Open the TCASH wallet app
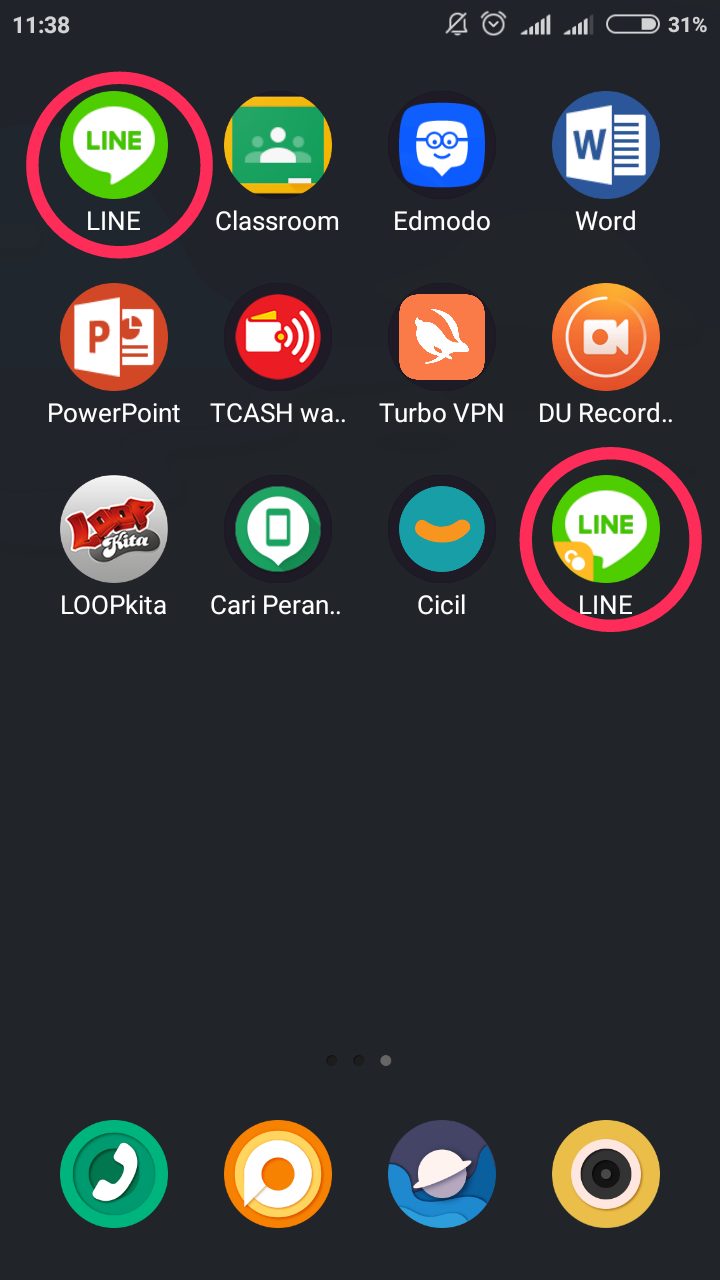This screenshot has height=1280, width=720. pos(277,338)
